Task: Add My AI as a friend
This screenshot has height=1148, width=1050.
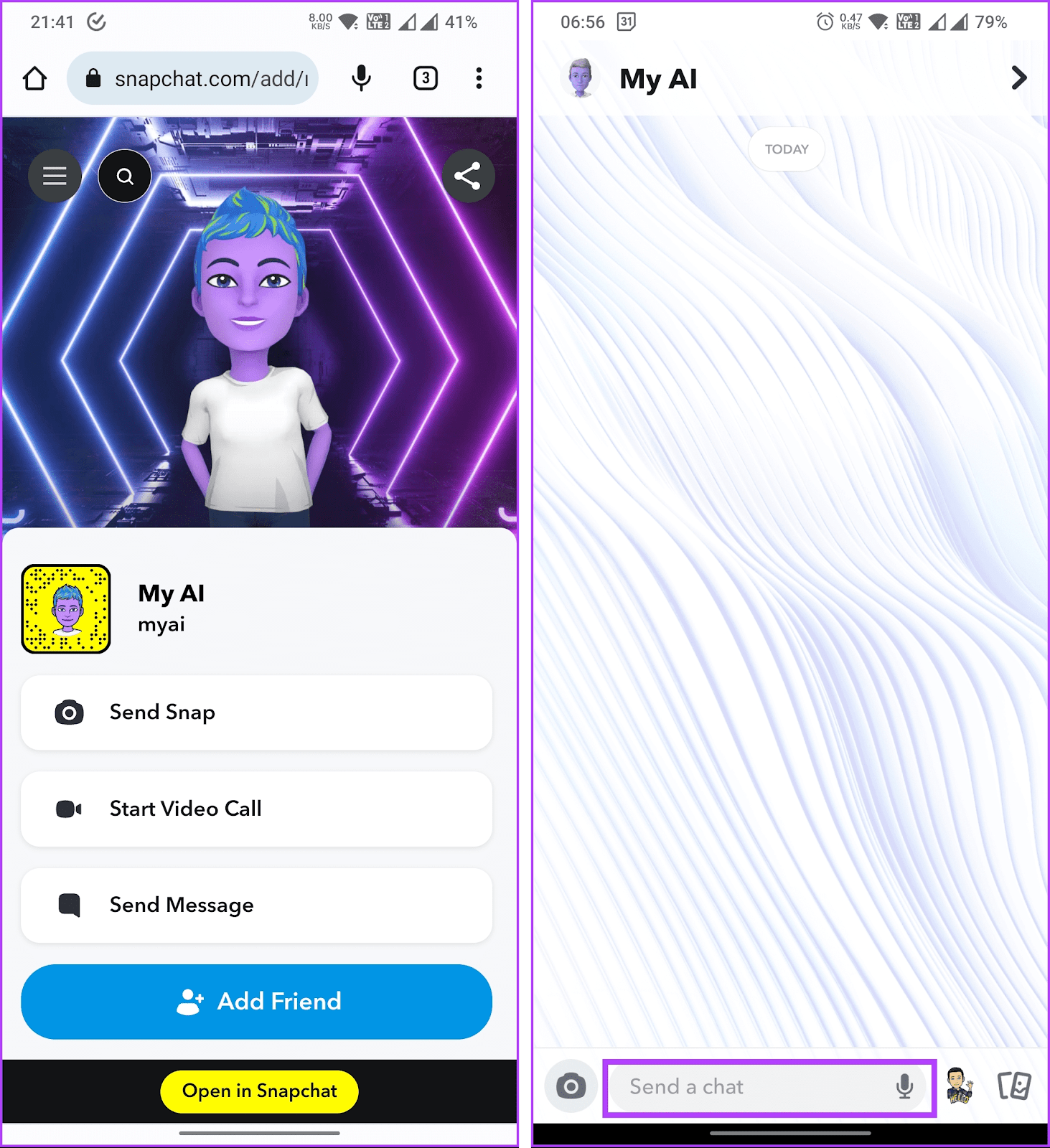Action: pyautogui.click(x=256, y=1001)
